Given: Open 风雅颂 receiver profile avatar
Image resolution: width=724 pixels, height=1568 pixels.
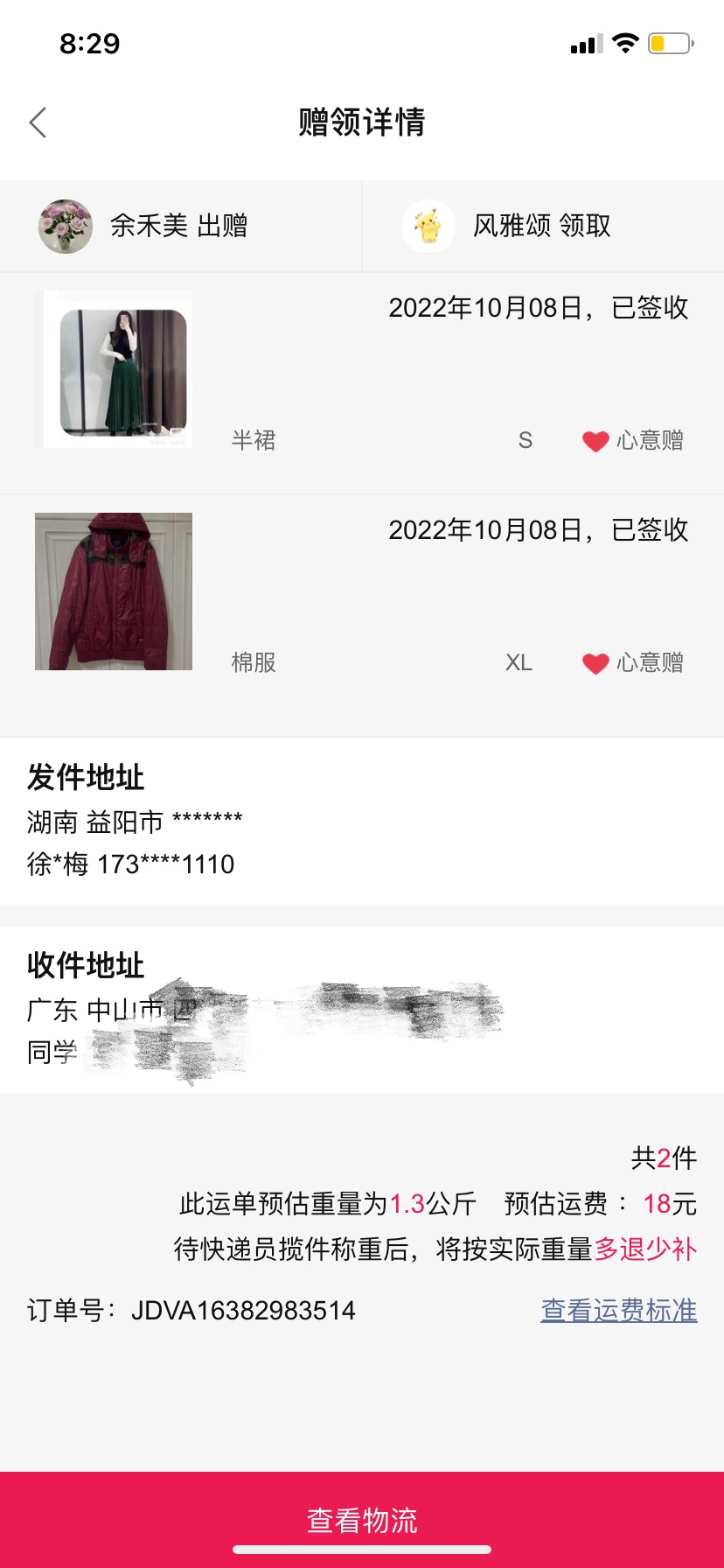Looking at the screenshot, I should [x=428, y=227].
